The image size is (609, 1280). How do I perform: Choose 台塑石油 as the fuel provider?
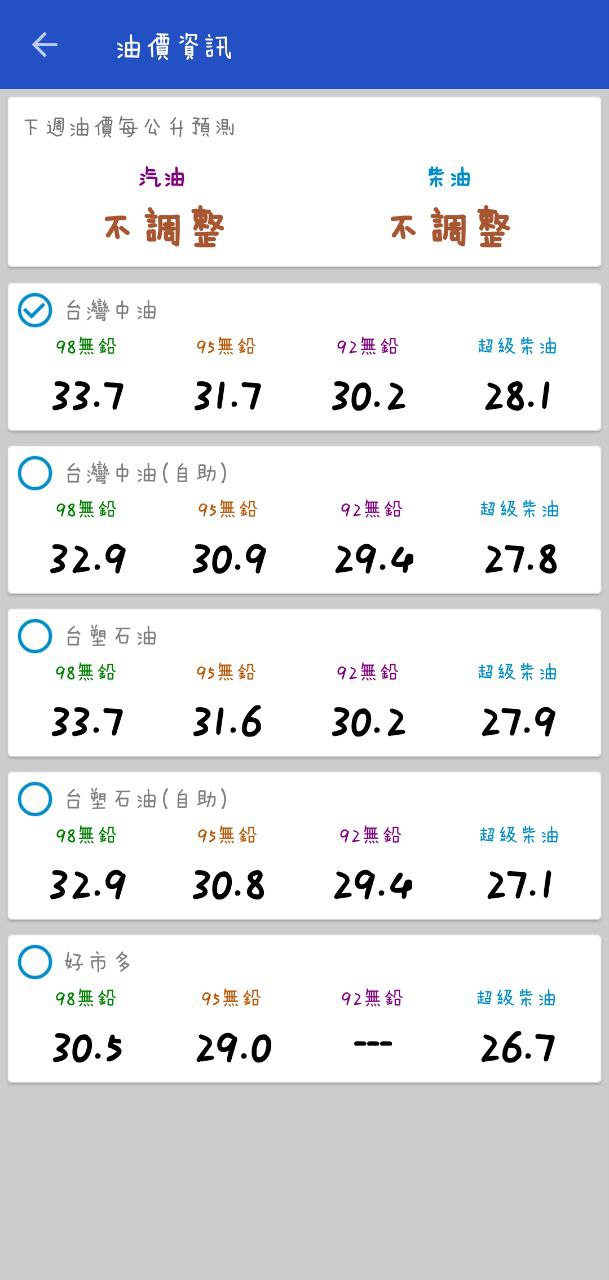(35, 636)
